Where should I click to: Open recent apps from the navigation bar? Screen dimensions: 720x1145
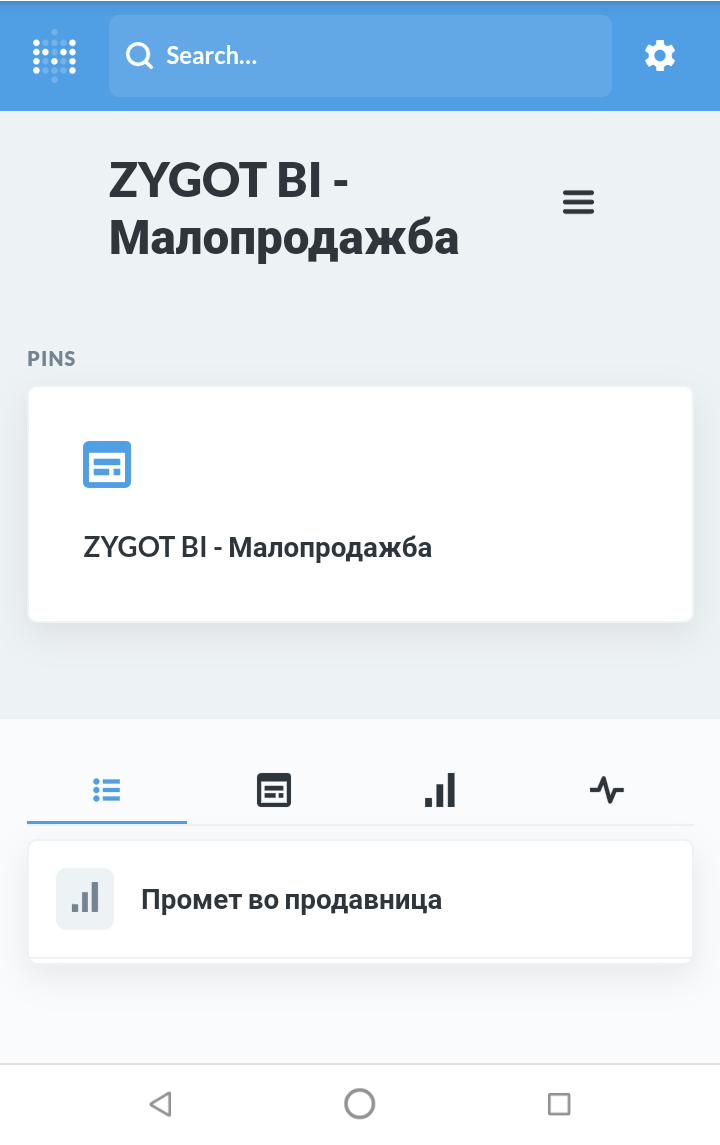tap(559, 1104)
